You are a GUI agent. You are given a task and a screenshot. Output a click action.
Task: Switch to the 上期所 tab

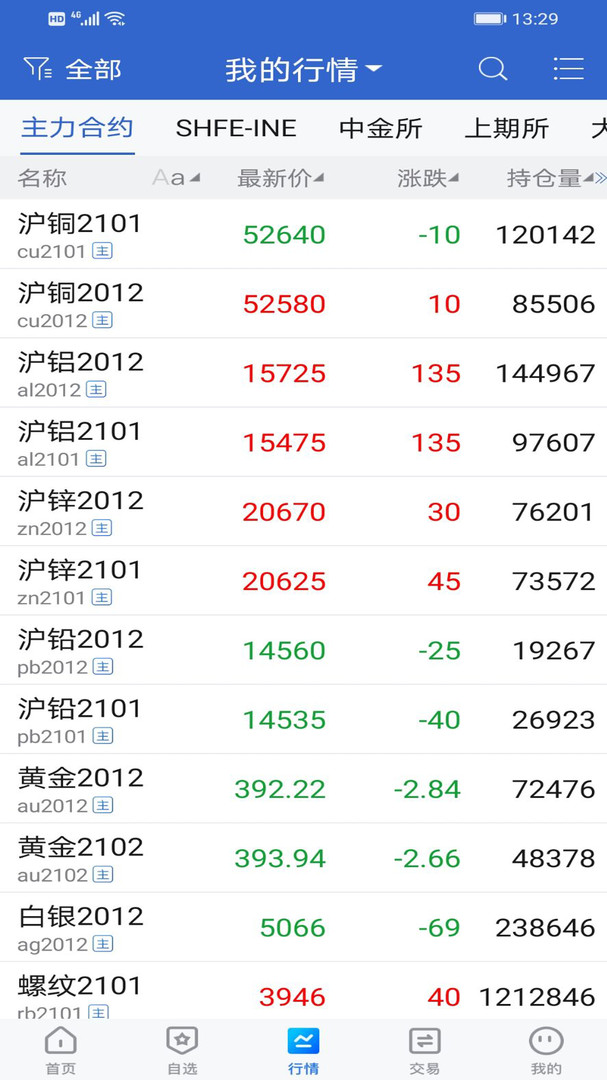coord(507,128)
